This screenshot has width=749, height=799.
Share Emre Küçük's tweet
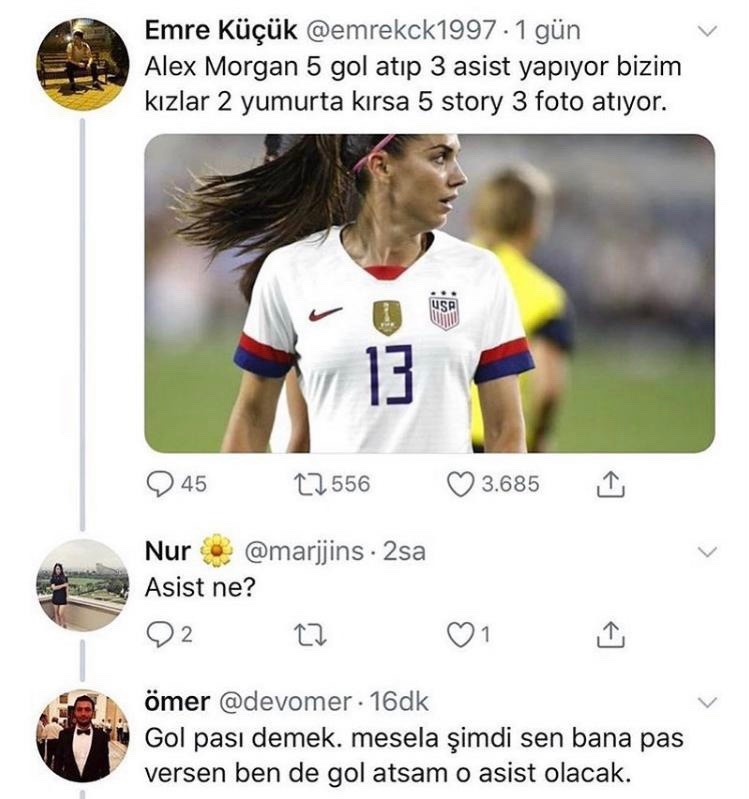click(610, 485)
